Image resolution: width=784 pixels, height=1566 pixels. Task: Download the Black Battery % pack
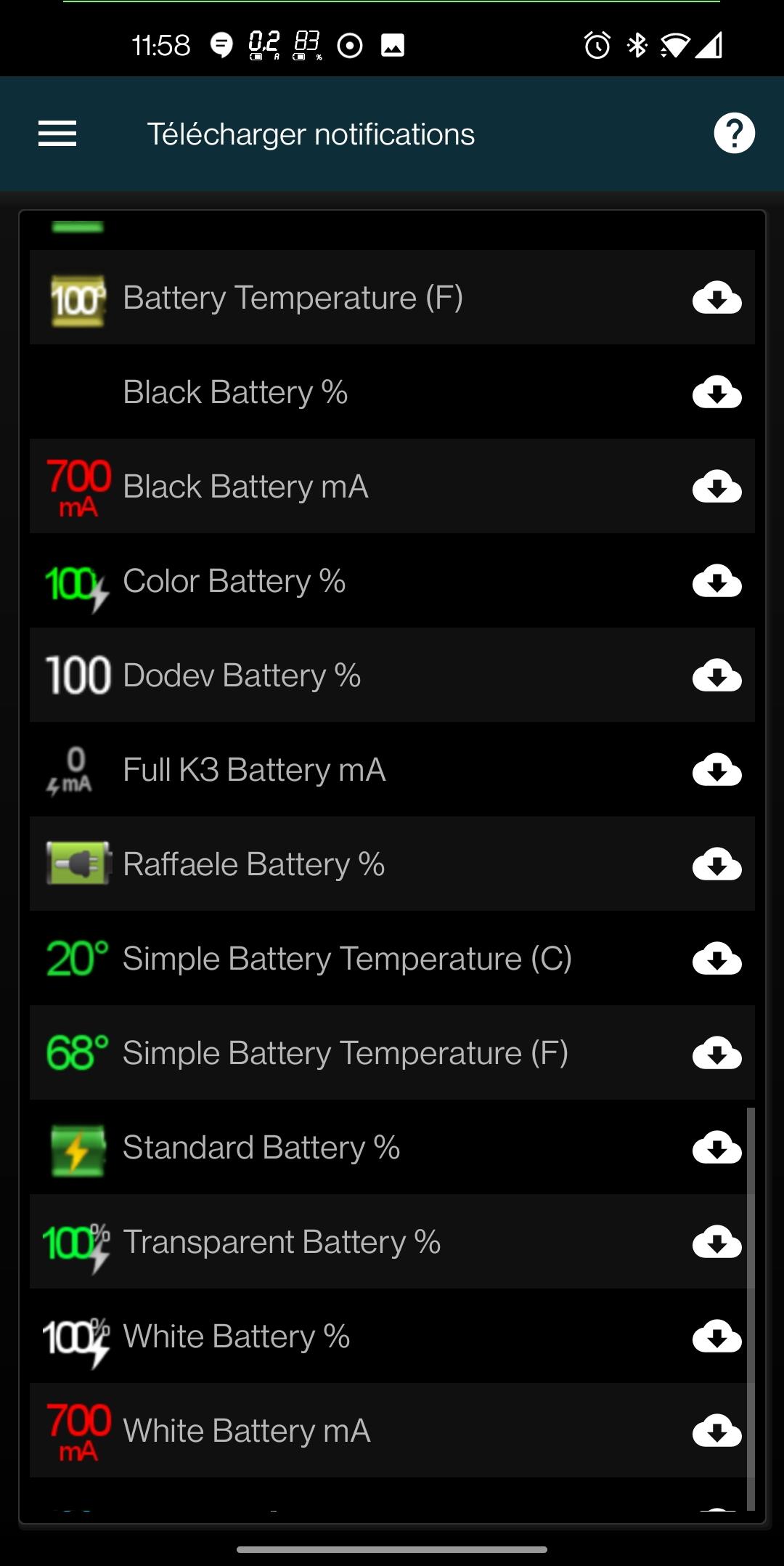tap(716, 392)
